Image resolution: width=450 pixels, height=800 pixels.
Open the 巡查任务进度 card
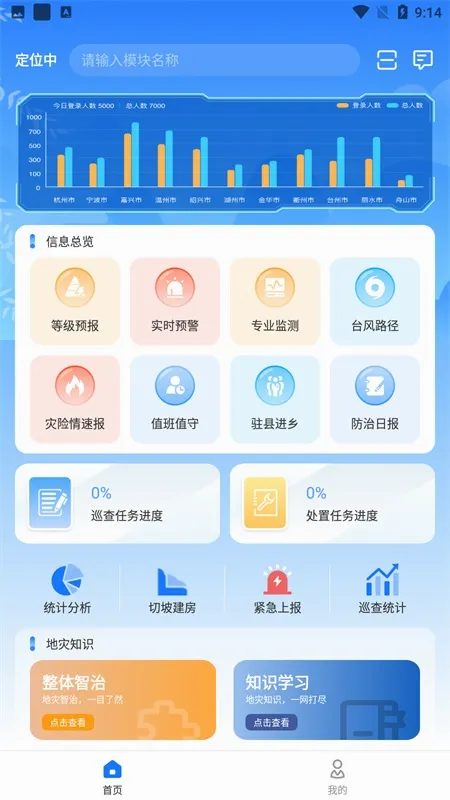coord(117,504)
